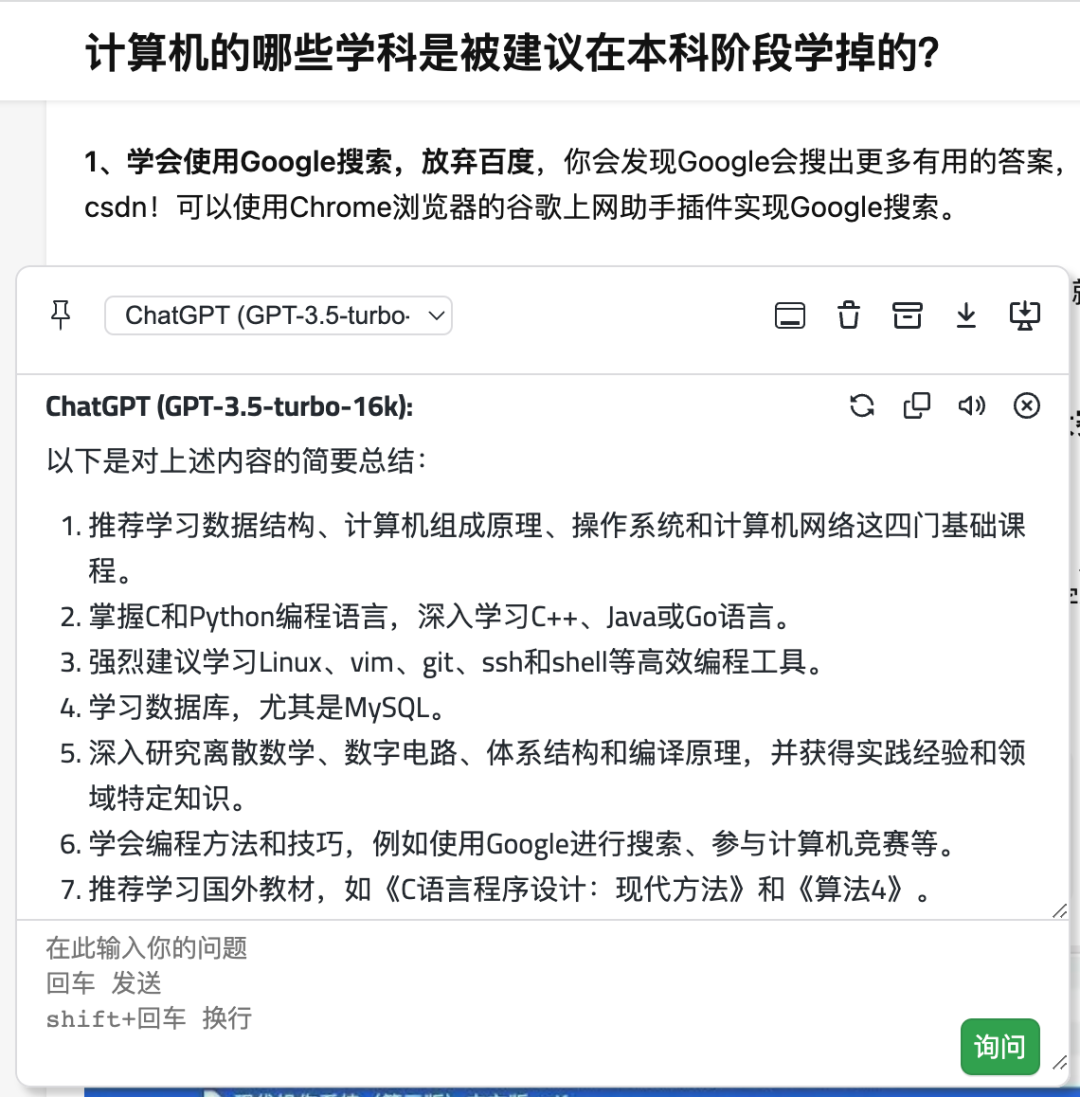Read the answer aloud with speaker icon
1080x1097 pixels.
tap(971, 405)
